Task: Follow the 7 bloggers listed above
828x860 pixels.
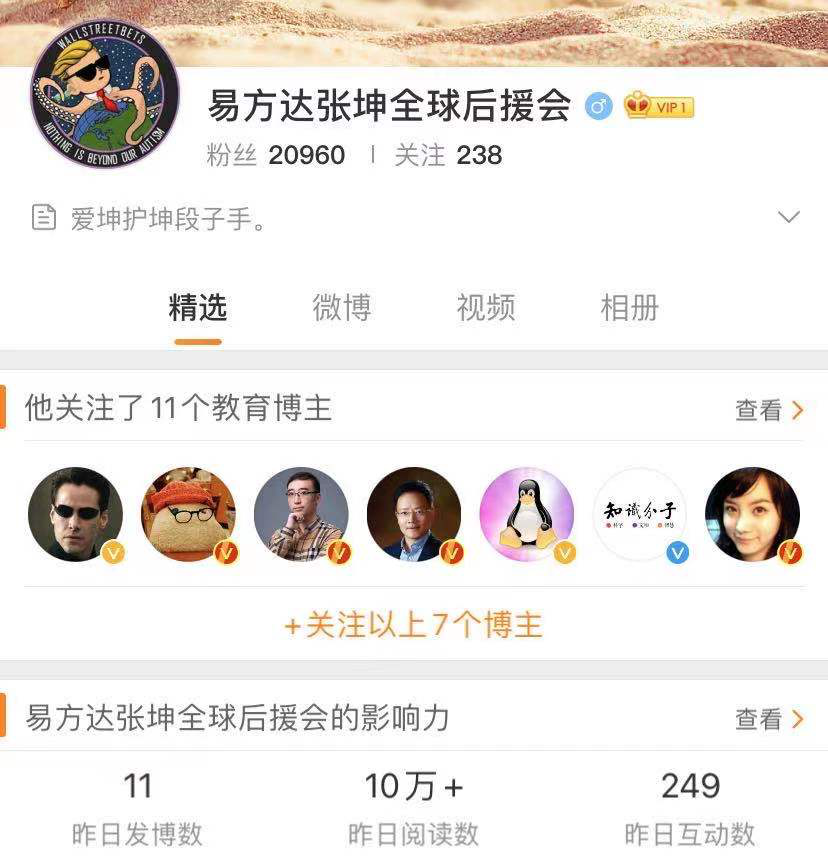Action: (413, 625)
